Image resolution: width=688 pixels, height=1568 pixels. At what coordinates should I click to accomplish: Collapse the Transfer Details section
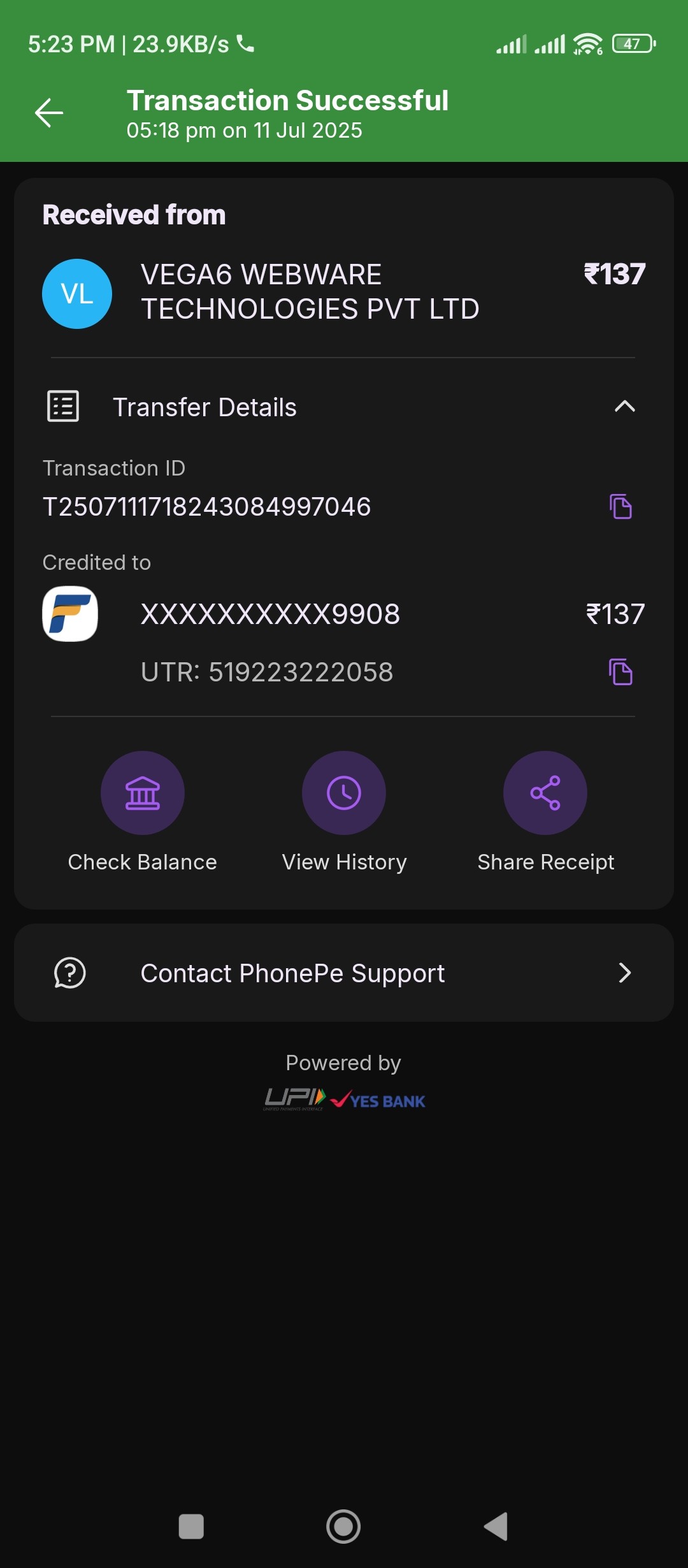pyautogui.click(x=624, y=407)
